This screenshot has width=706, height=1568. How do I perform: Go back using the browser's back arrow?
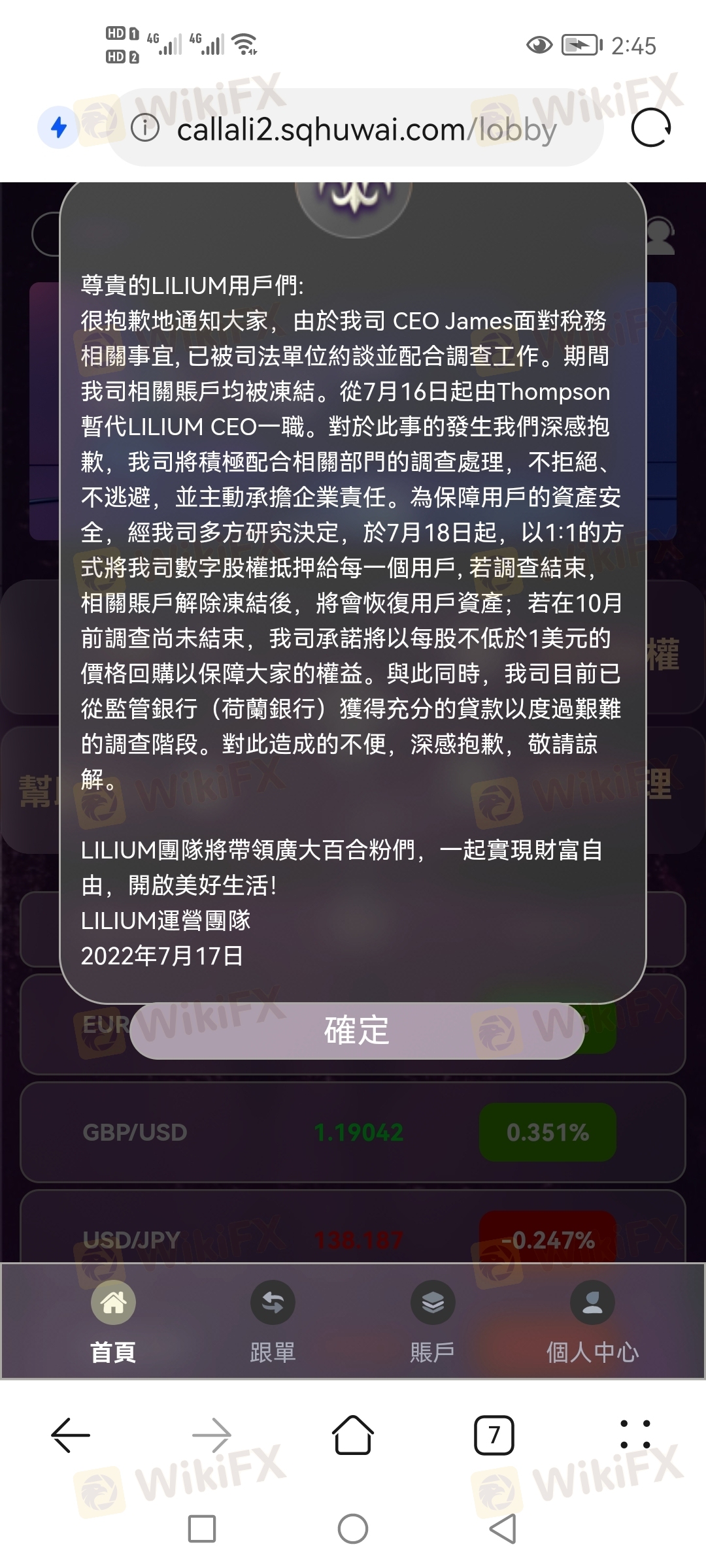tap(71, 1435)
